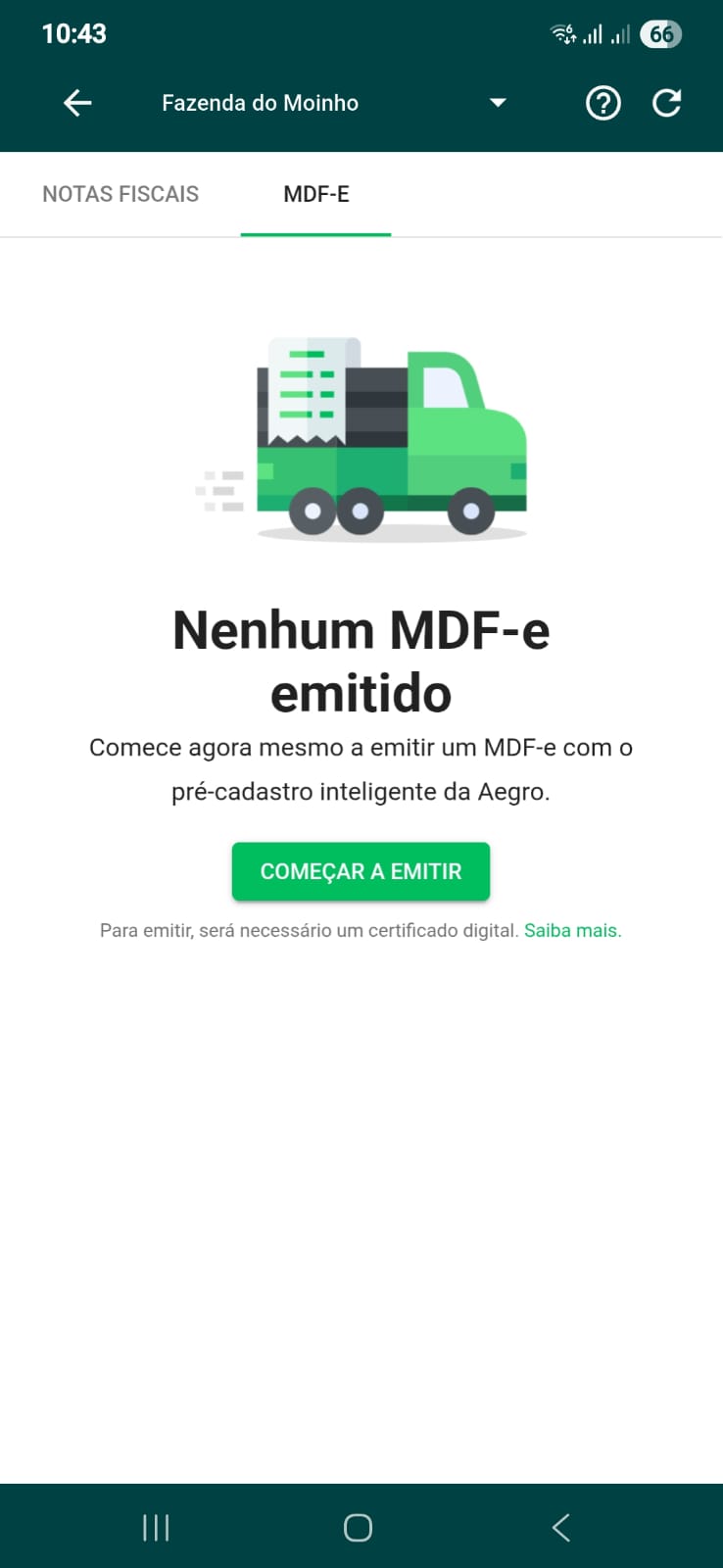
Task: Tap the mobile signal strength indicator
Action: click(593, 33)
